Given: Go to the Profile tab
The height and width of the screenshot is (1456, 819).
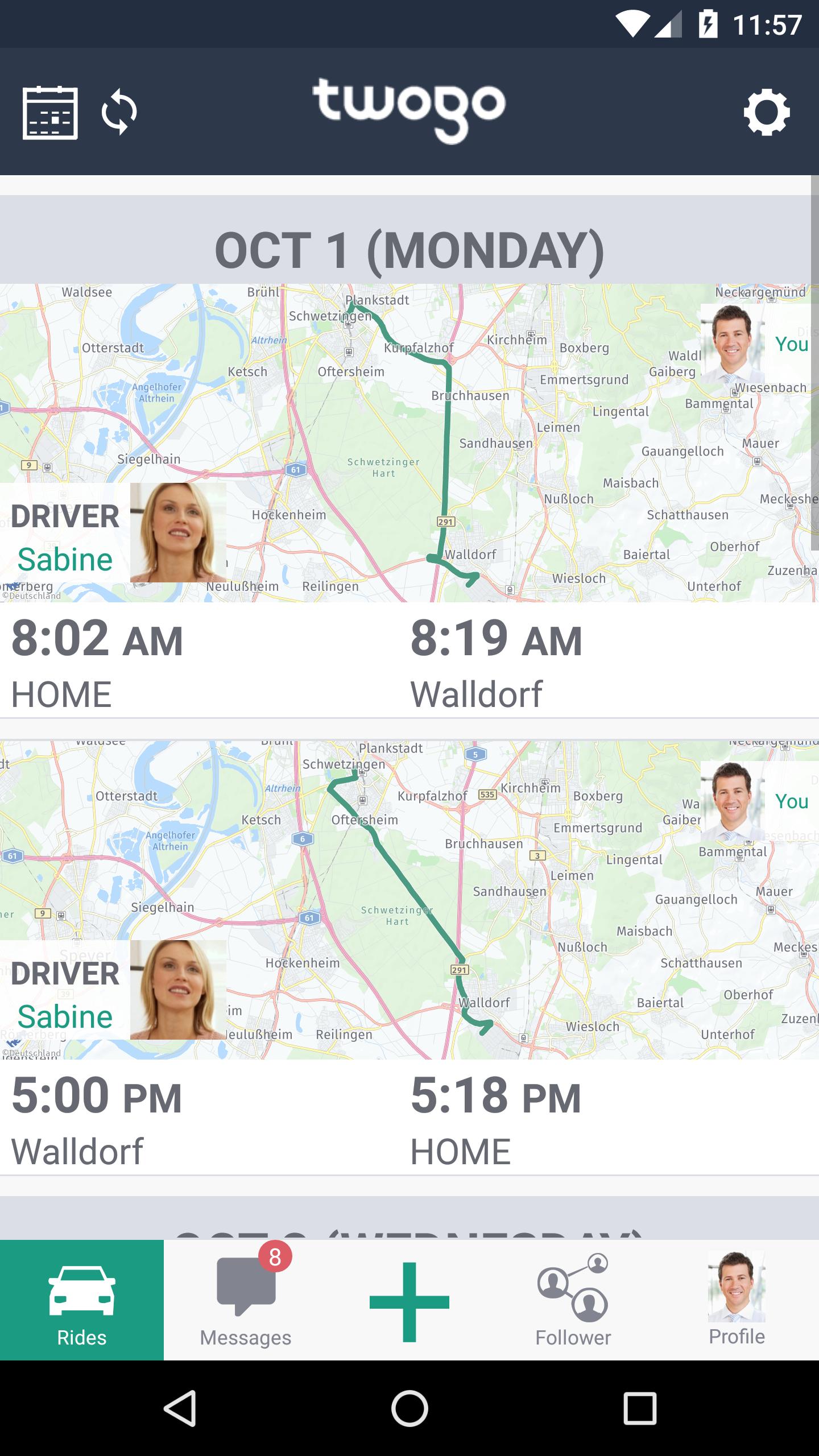Looking at the screenshot, I should (737, 1301).
